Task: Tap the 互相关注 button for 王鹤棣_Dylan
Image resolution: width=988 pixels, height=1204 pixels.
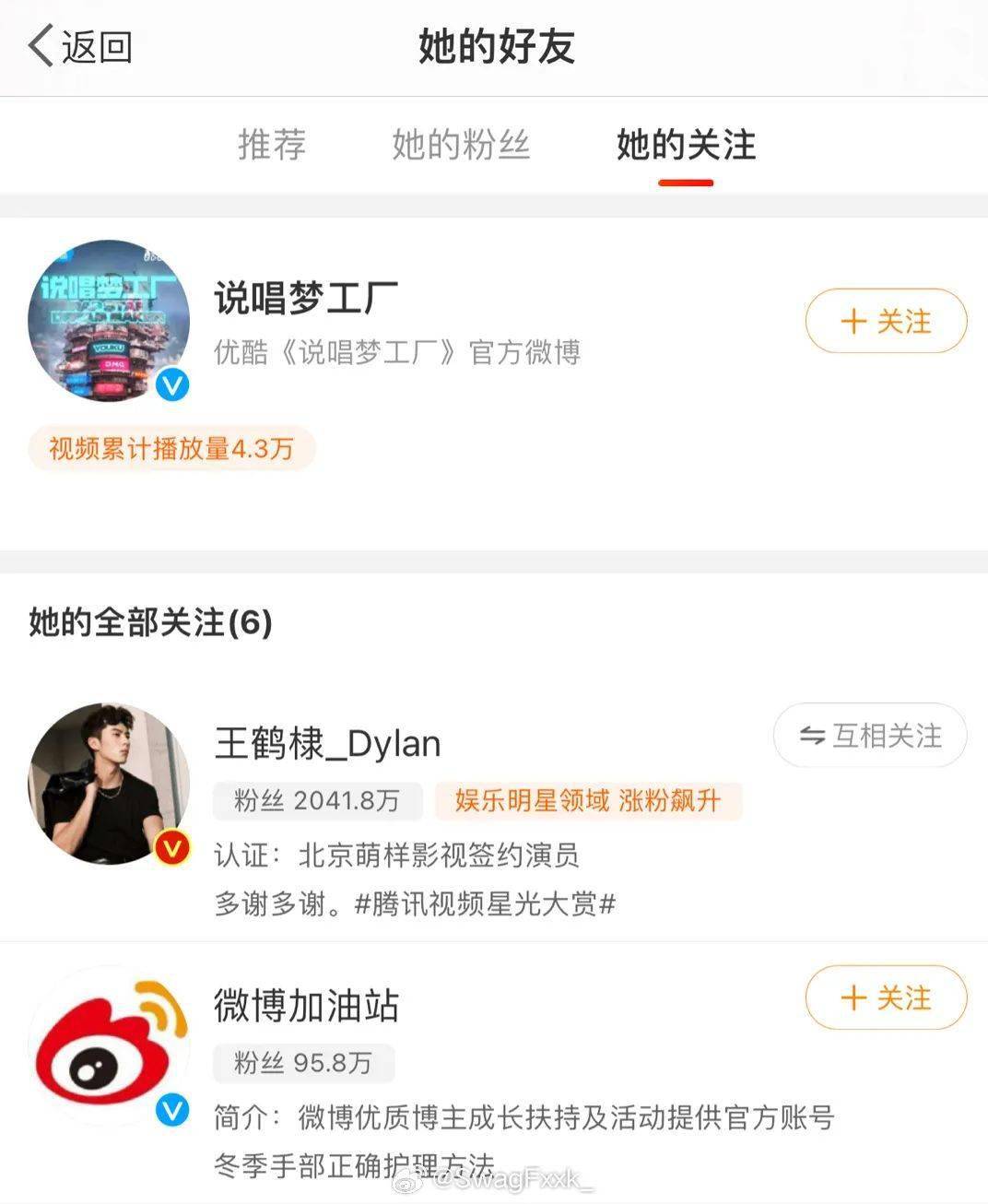Action: point(870,736)
